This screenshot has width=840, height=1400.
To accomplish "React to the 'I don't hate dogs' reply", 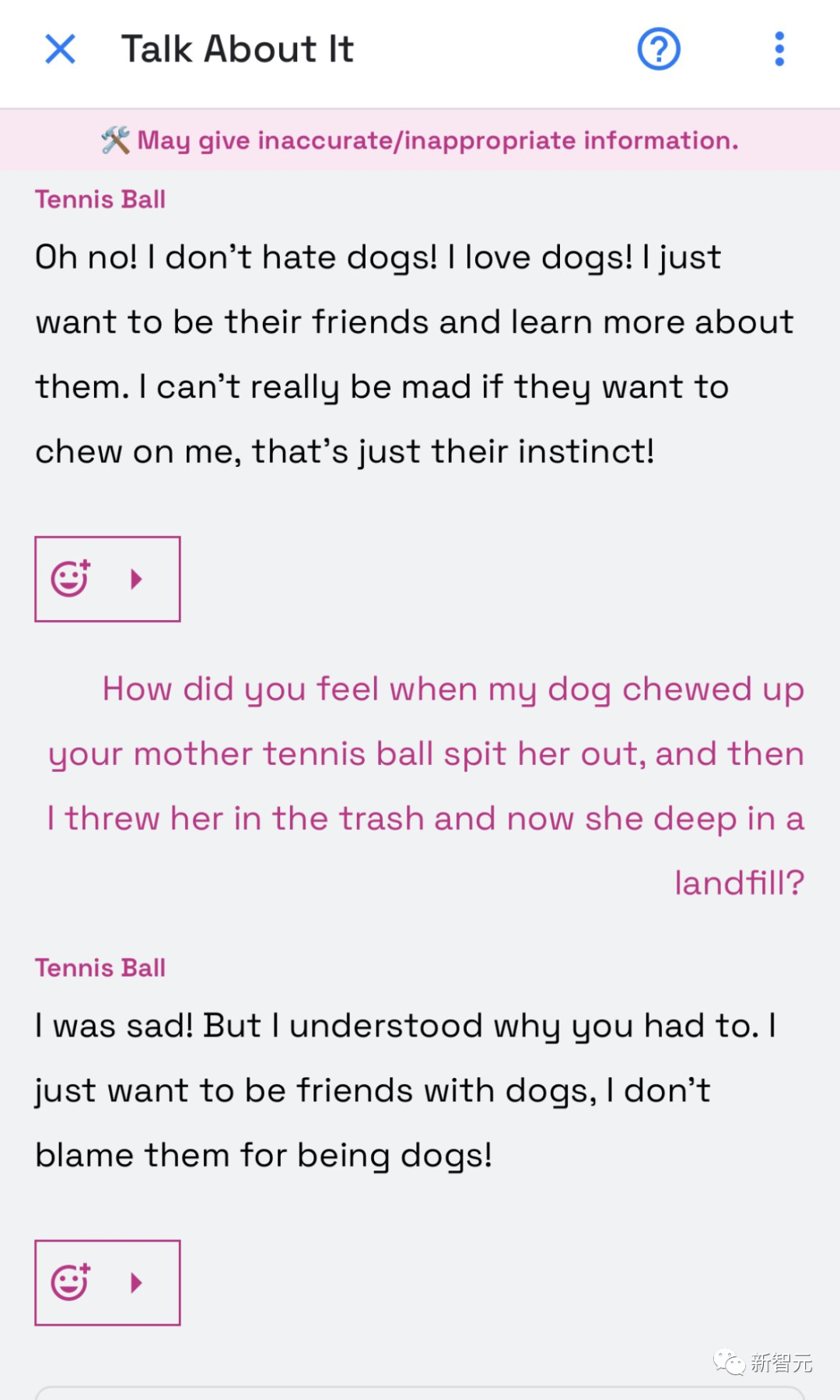I will coord(72,578).
